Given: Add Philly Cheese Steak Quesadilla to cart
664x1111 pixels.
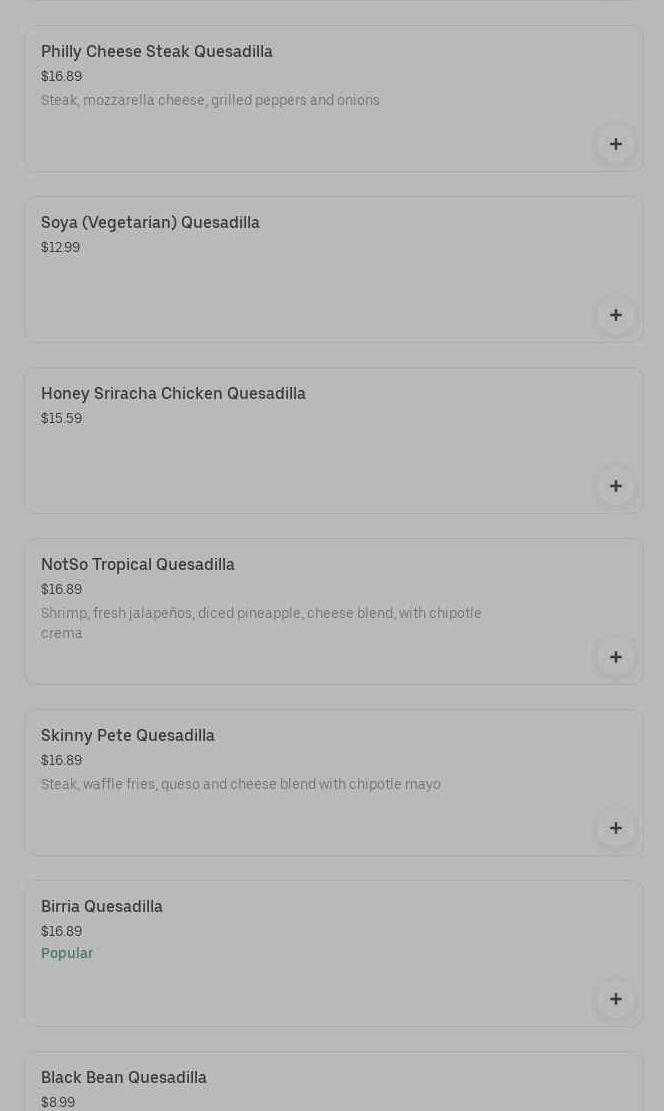Looking at the screenshot, I should tap(615, 144).
